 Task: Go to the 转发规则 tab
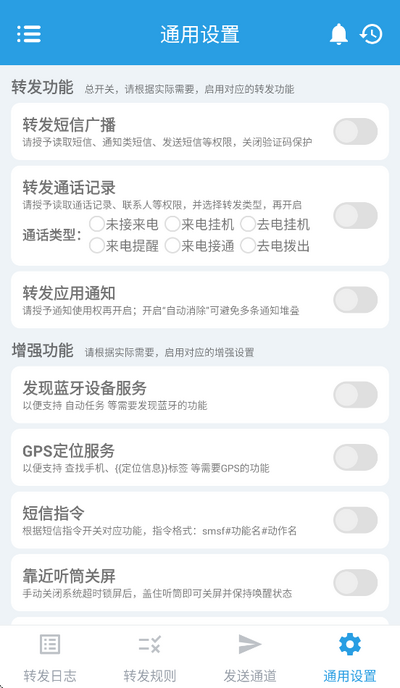click(x=150, y=657)
